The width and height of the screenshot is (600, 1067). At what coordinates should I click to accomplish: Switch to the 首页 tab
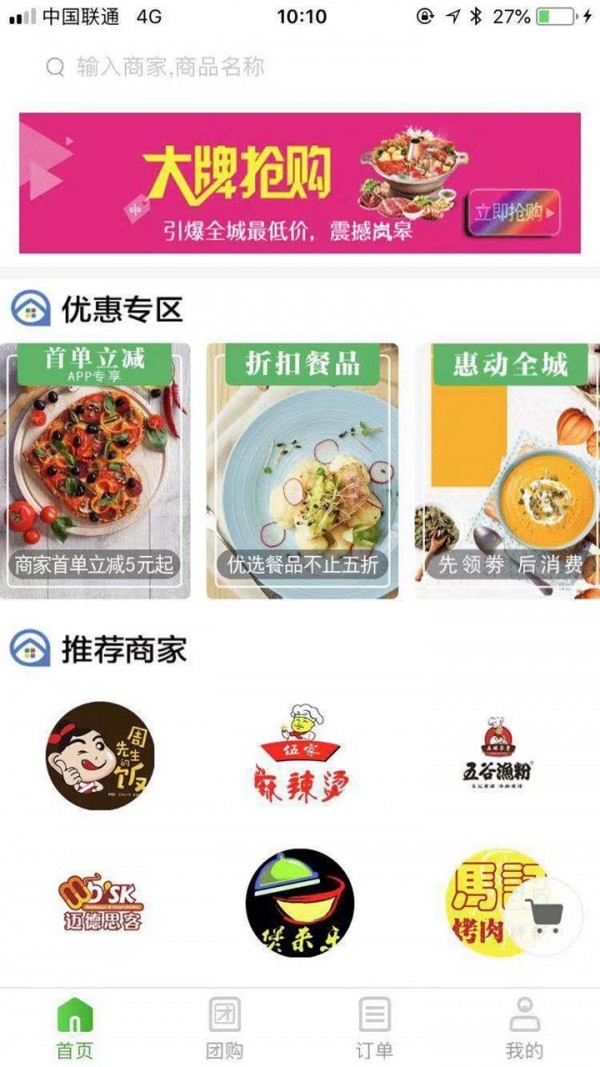(x=75, y=1027)
